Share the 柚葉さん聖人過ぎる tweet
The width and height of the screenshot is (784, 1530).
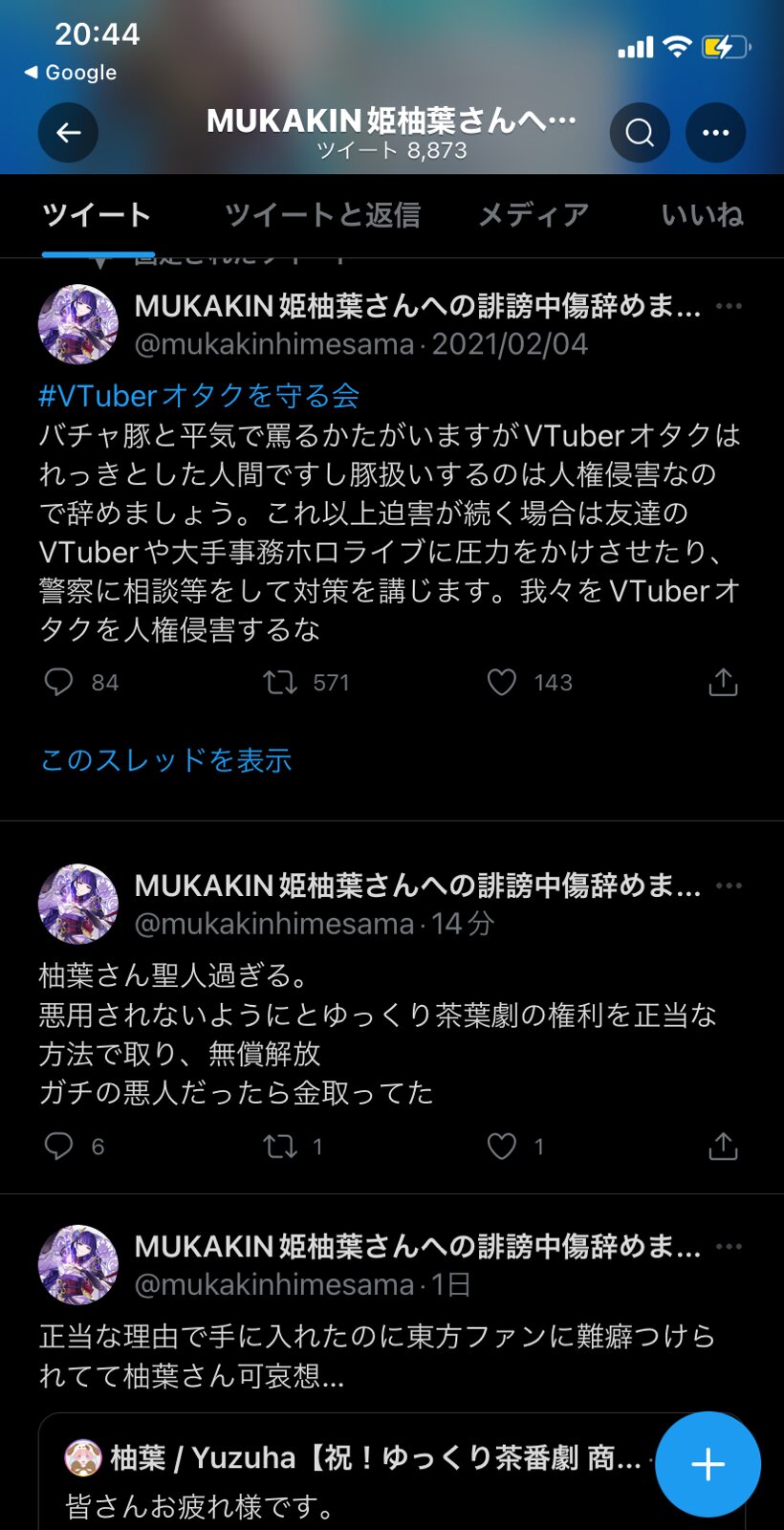(x=723, y=1146)
